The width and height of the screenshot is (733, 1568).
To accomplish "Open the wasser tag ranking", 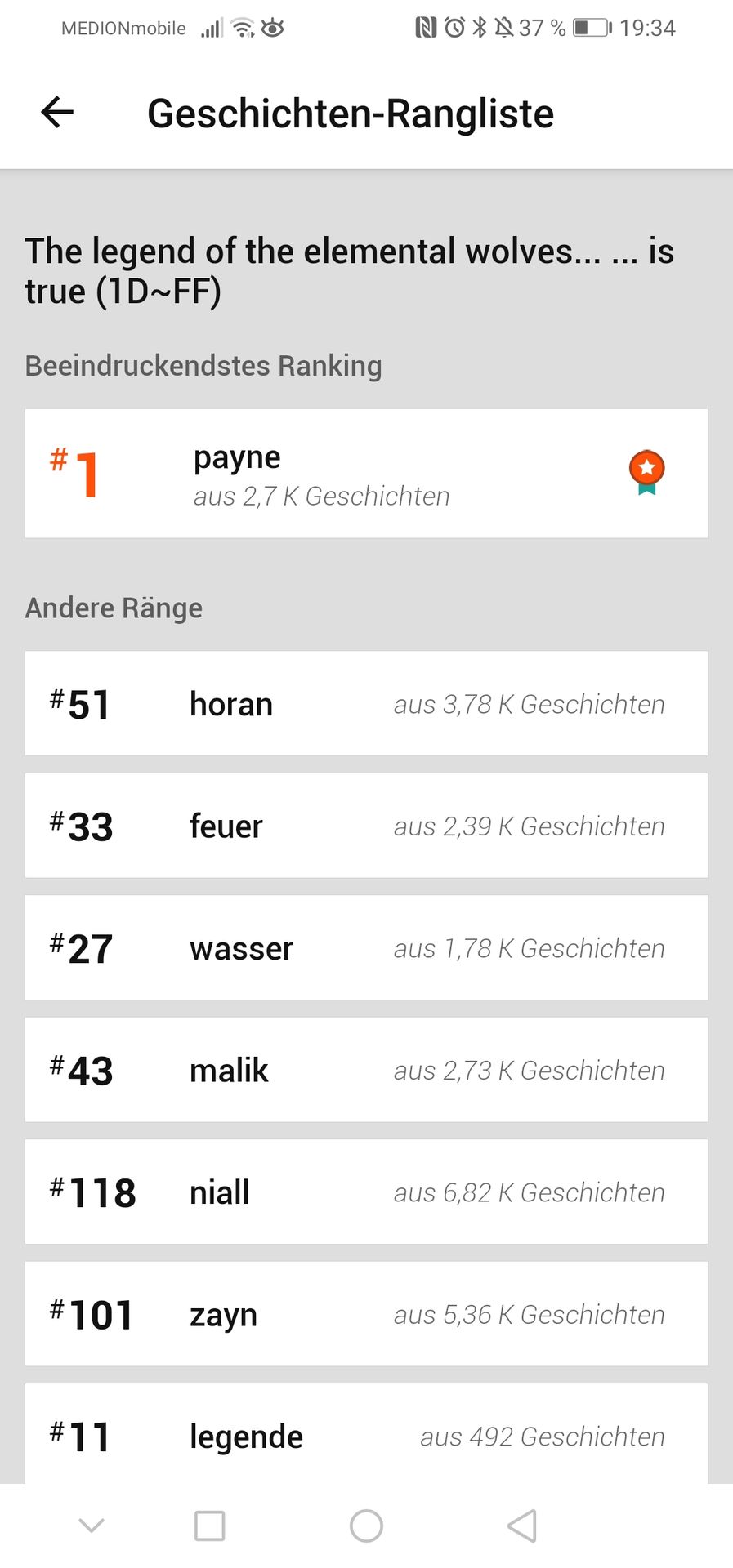I will [366, 947].
